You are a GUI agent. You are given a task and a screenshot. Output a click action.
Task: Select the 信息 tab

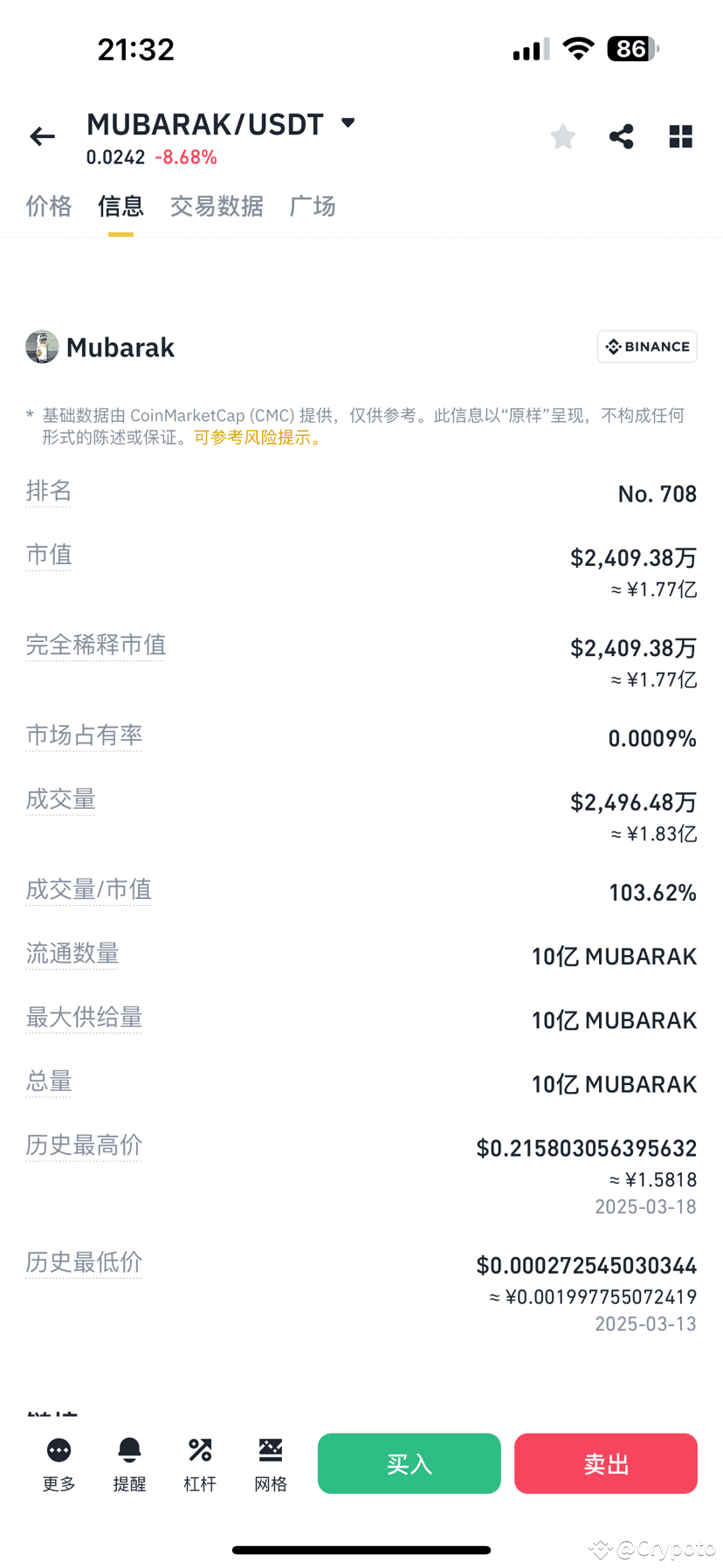pyautogui.click(x=120, y=206)
